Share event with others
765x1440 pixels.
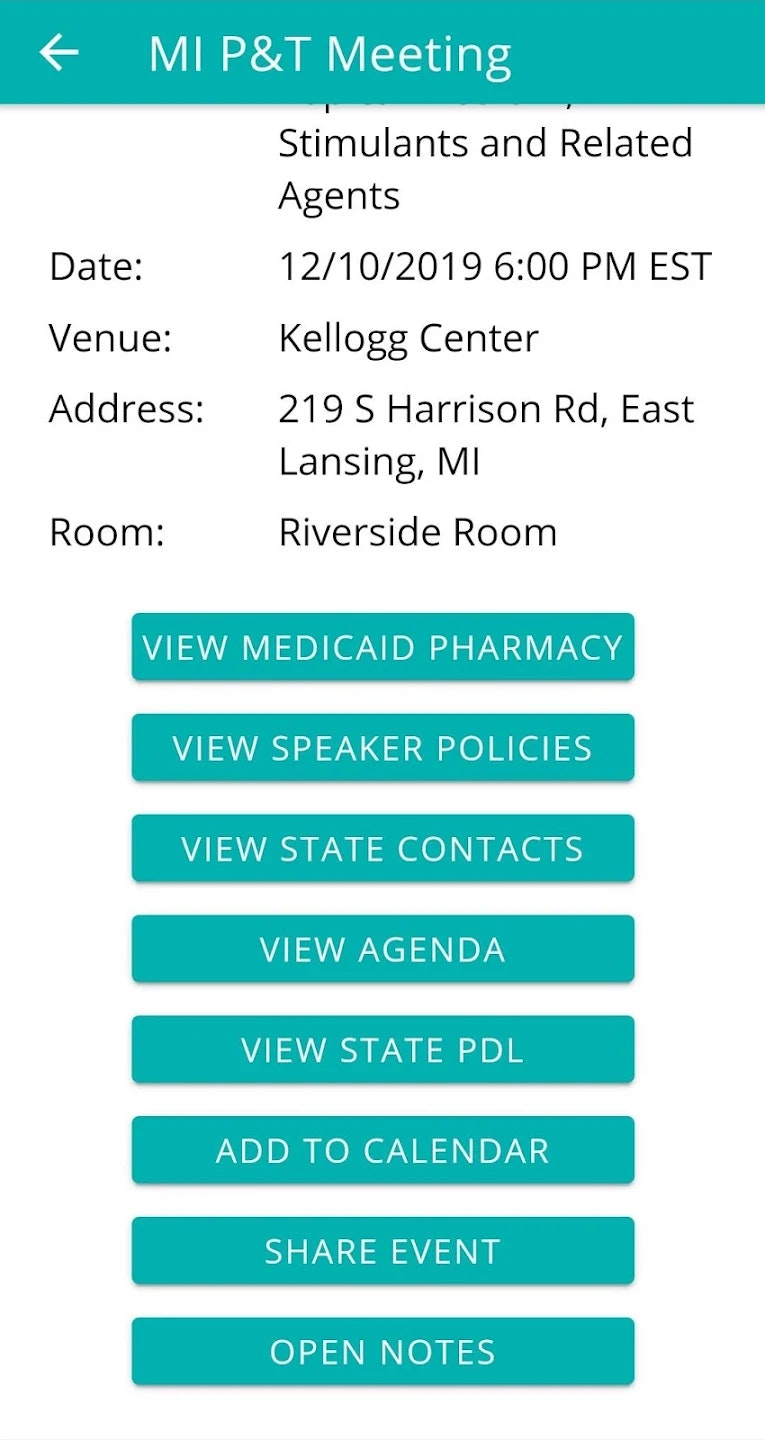click(383, 1251)
